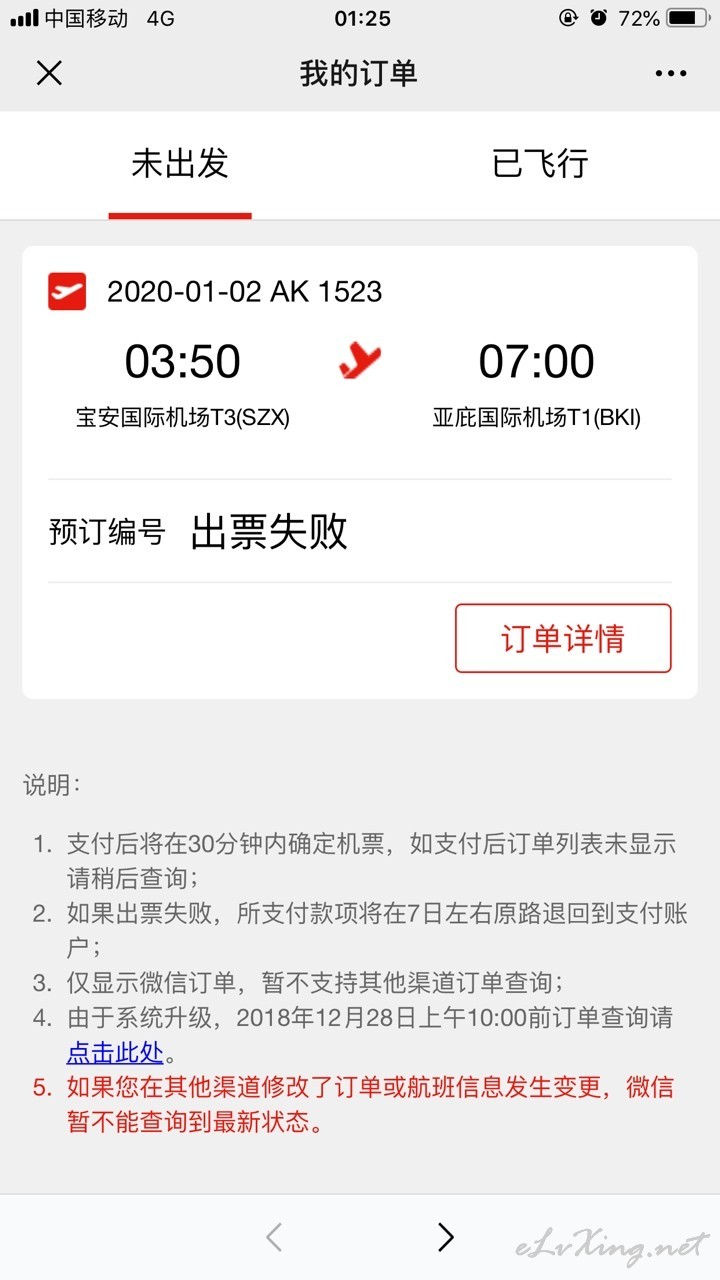720x1280 pixels.
Task: Go forward with the browser forward arrow
Action: pyautogui.click(x=446, y=1237)
